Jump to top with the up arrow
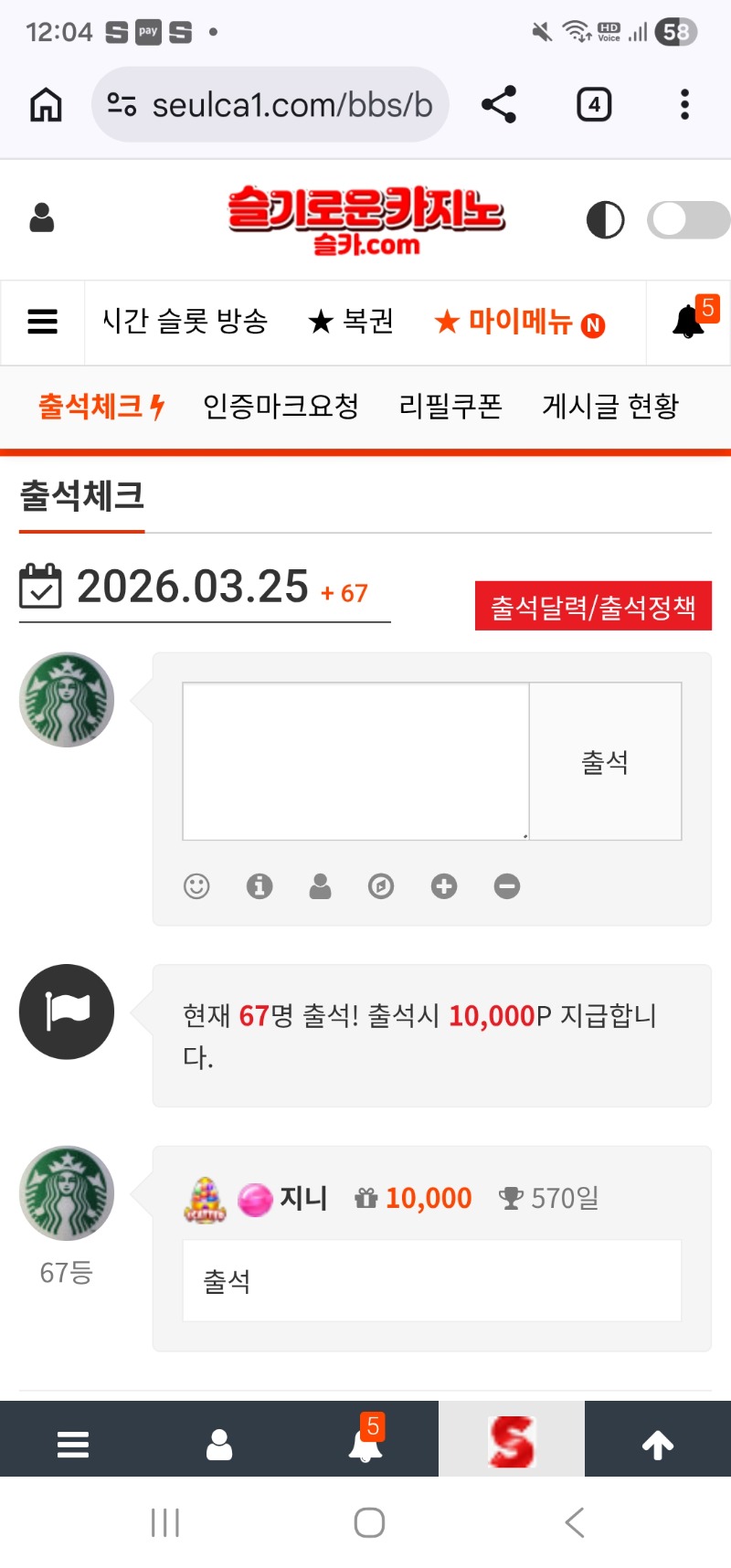Image resolution: width=731 pixels, height=1568 pixels. coord(657,1445)
